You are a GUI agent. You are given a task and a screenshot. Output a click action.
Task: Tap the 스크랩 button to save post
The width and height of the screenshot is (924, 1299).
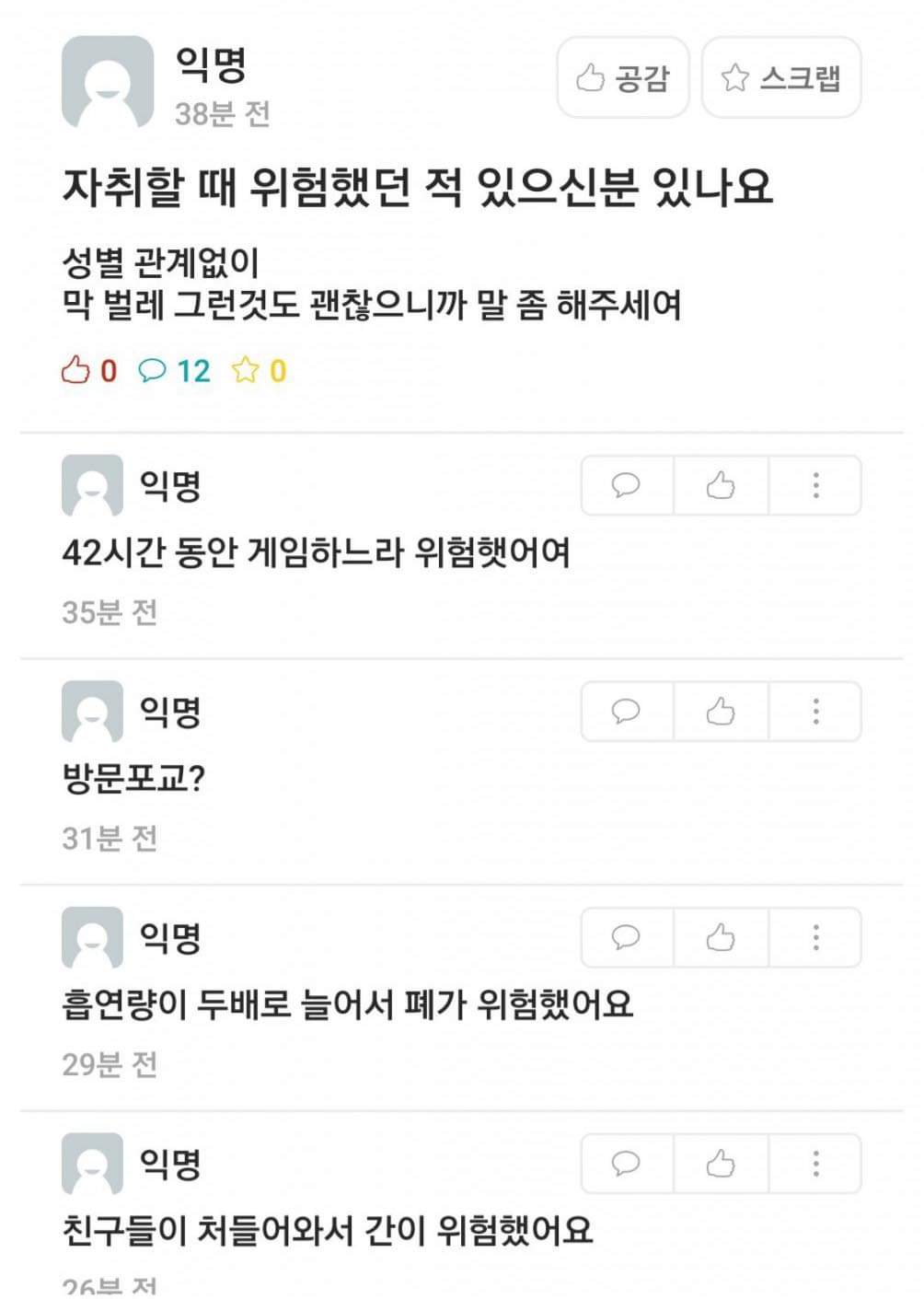tap(781, 77)
